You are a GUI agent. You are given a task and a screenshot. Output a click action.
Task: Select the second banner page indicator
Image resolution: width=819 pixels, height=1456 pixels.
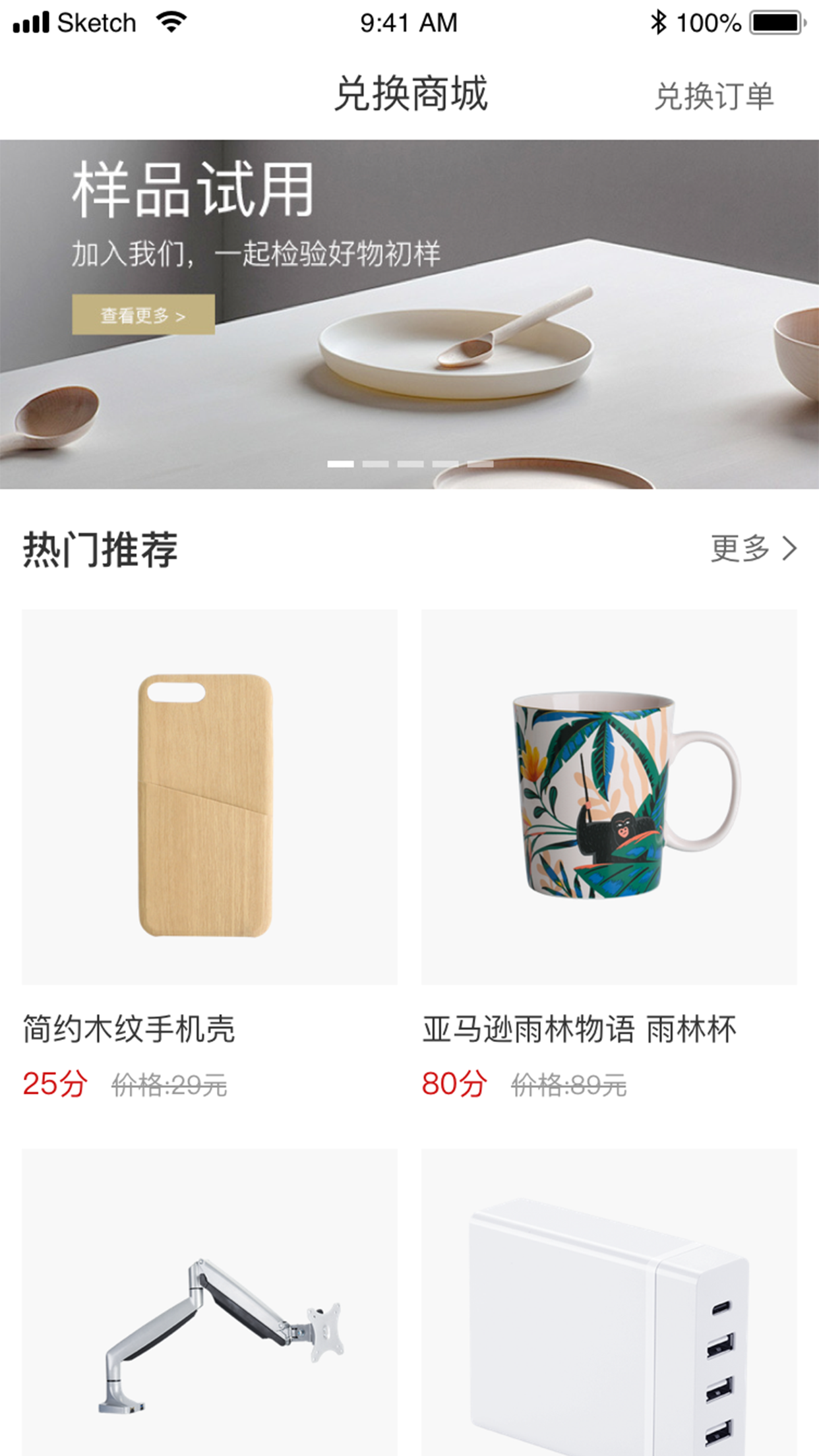pos(375,464)
